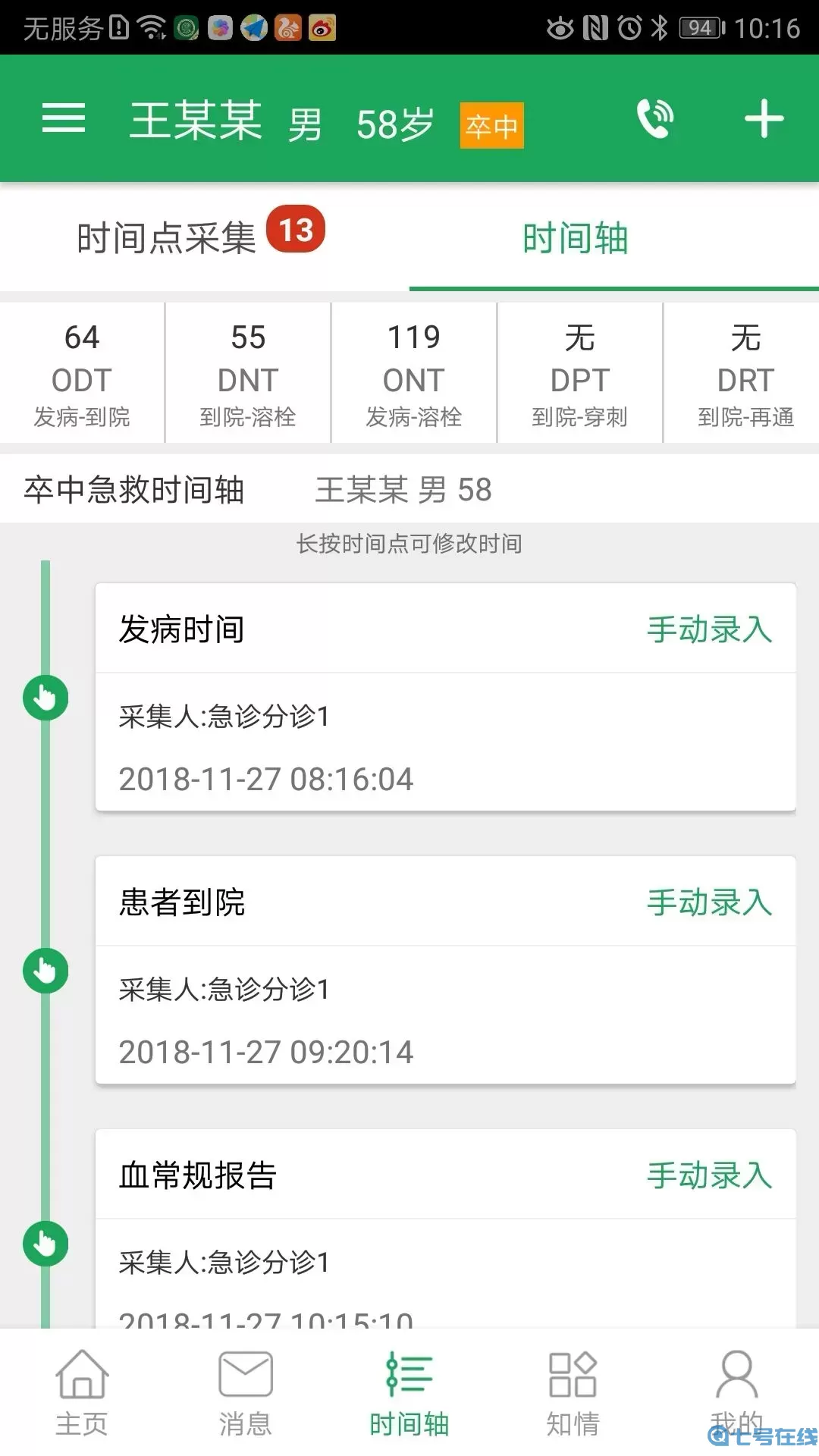Open the 知情 section icon
The width and height of the screenshot is (819, 1456).
[x=573, y=1395]
